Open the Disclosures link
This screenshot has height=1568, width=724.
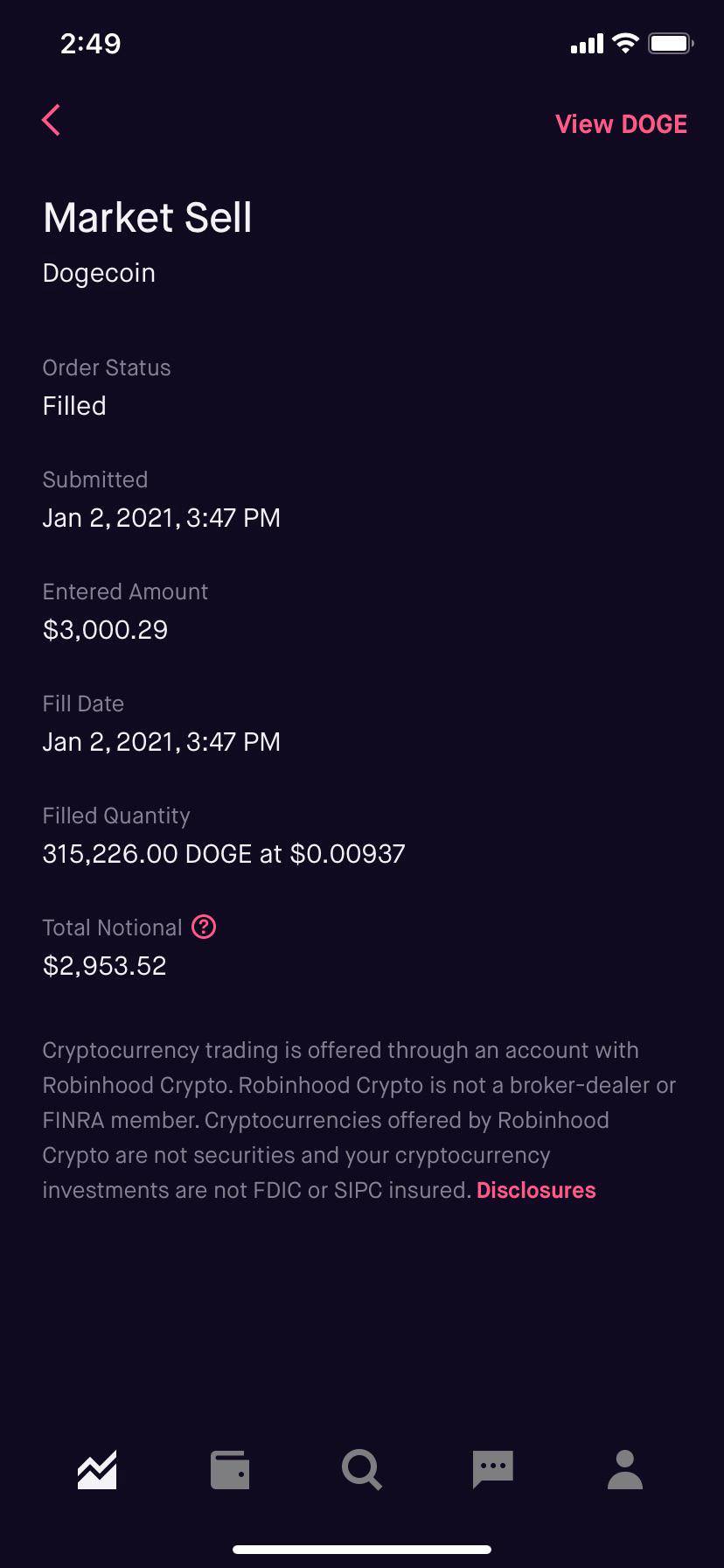coord(535,1190)
